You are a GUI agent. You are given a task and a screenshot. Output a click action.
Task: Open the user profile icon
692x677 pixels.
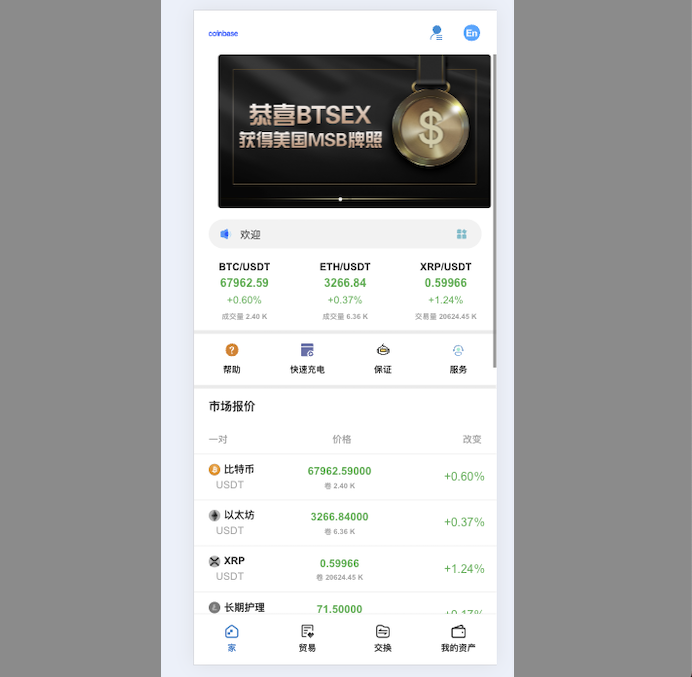point(436,33)
